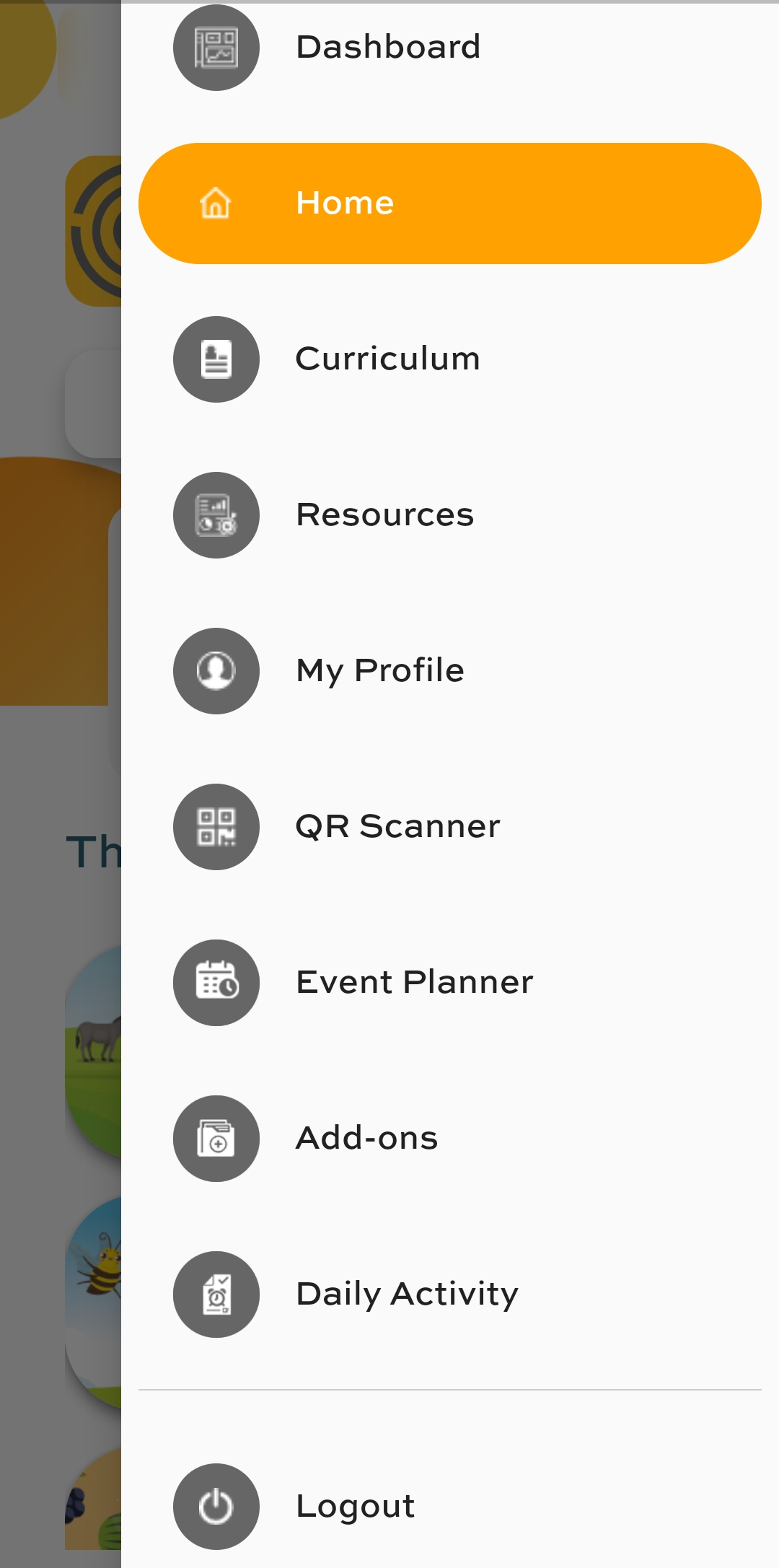The image size is (779, 1568).
Task: Open the Resources section
Action: click(384, 515)
